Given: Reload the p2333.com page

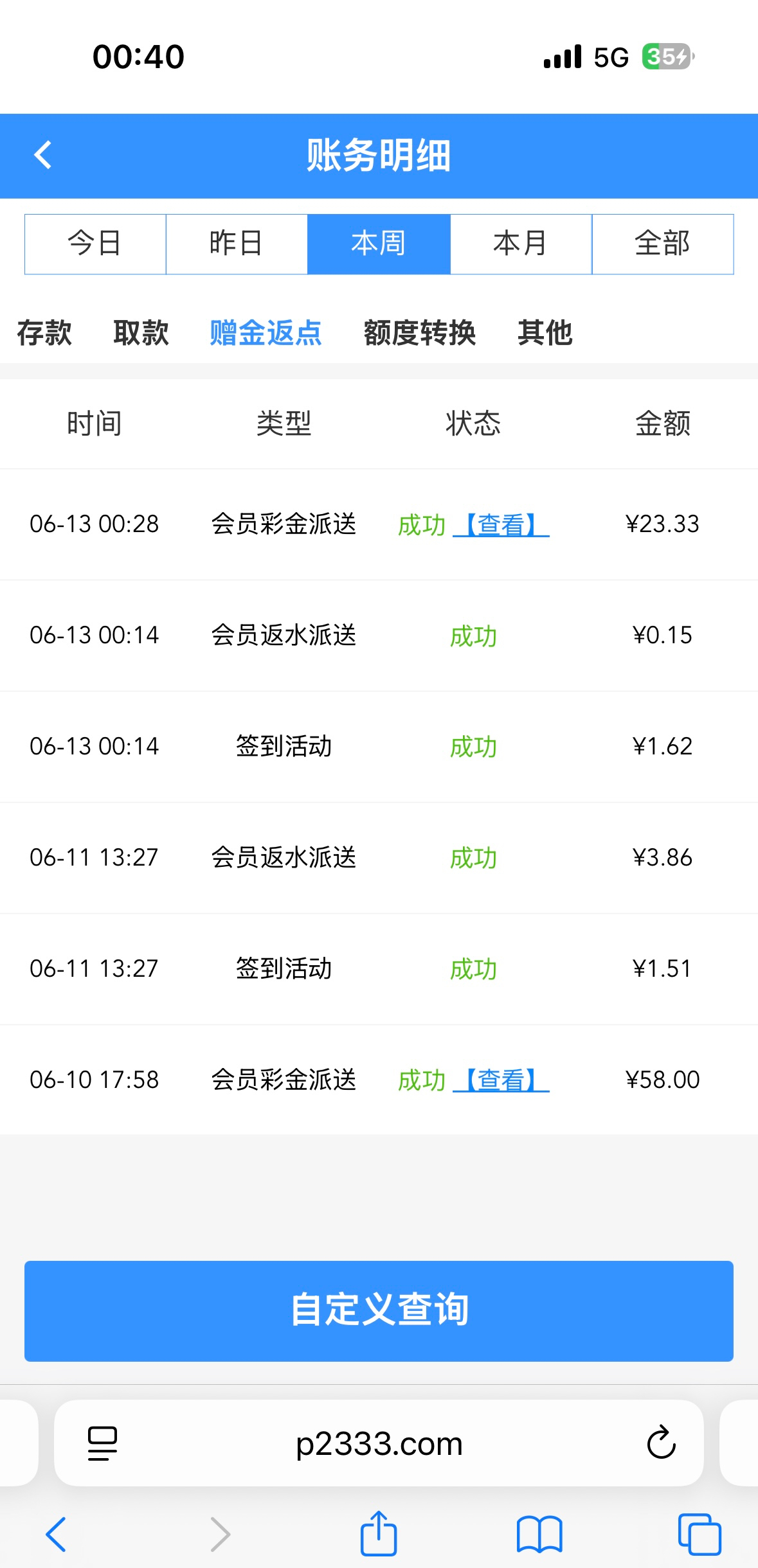Looking at the screenshot, I should pyautogui.click(x=661, y=1443).
